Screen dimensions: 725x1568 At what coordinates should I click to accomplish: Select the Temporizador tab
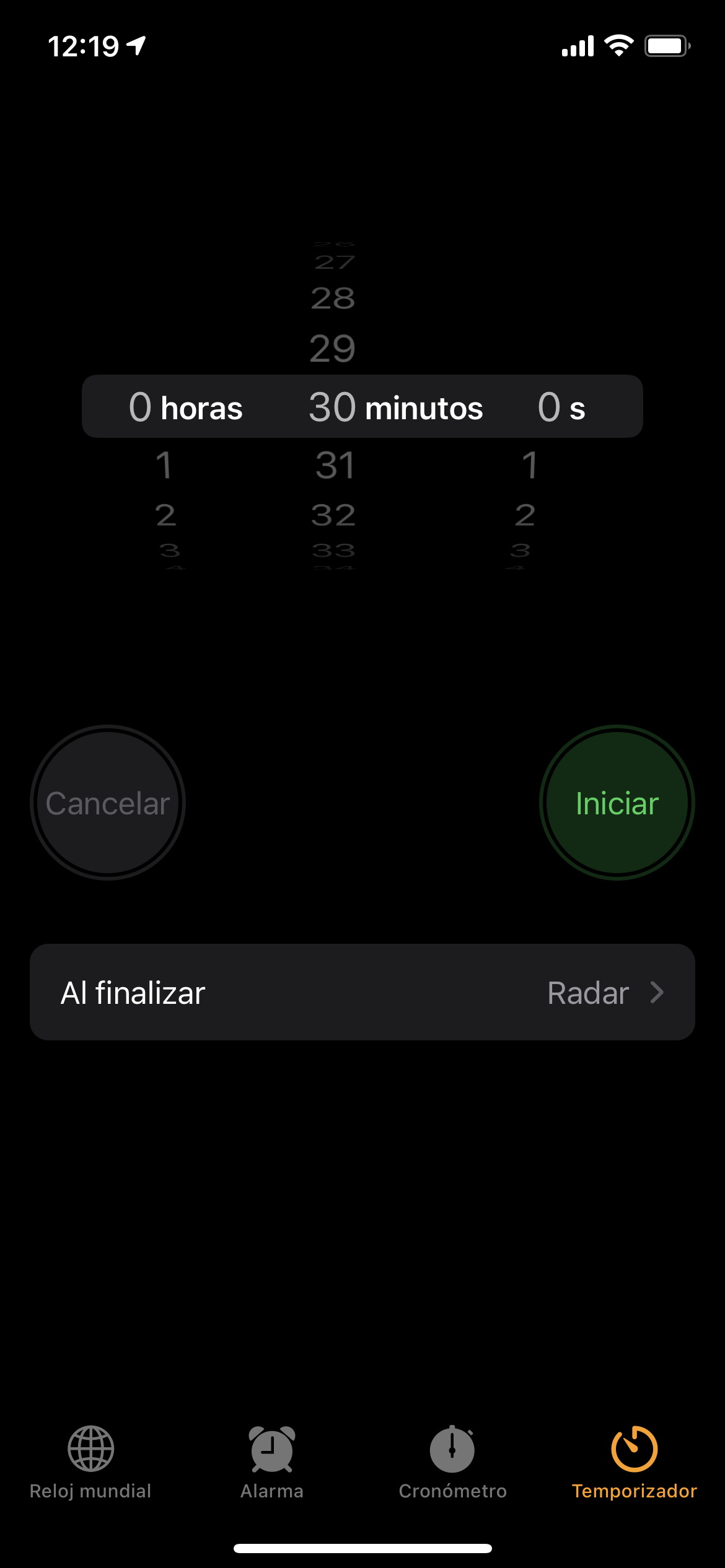click(634, 1463)
